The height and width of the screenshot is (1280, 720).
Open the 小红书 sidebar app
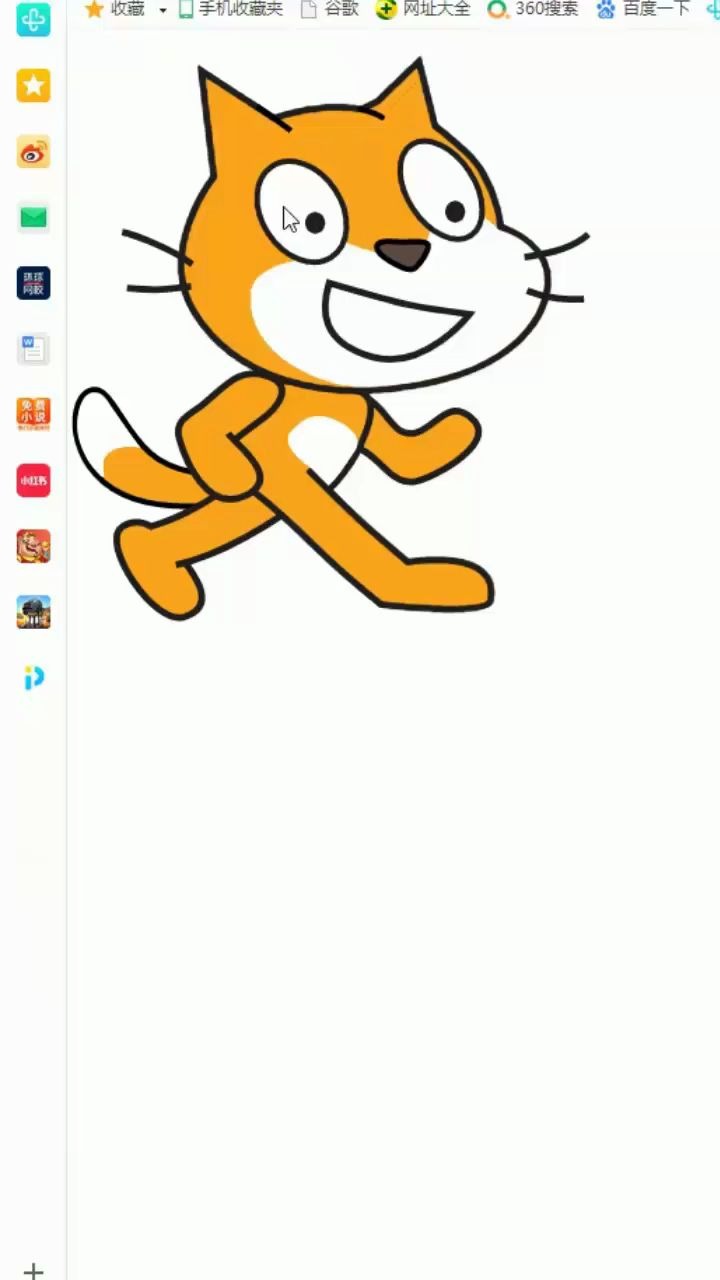click(33, 480)
